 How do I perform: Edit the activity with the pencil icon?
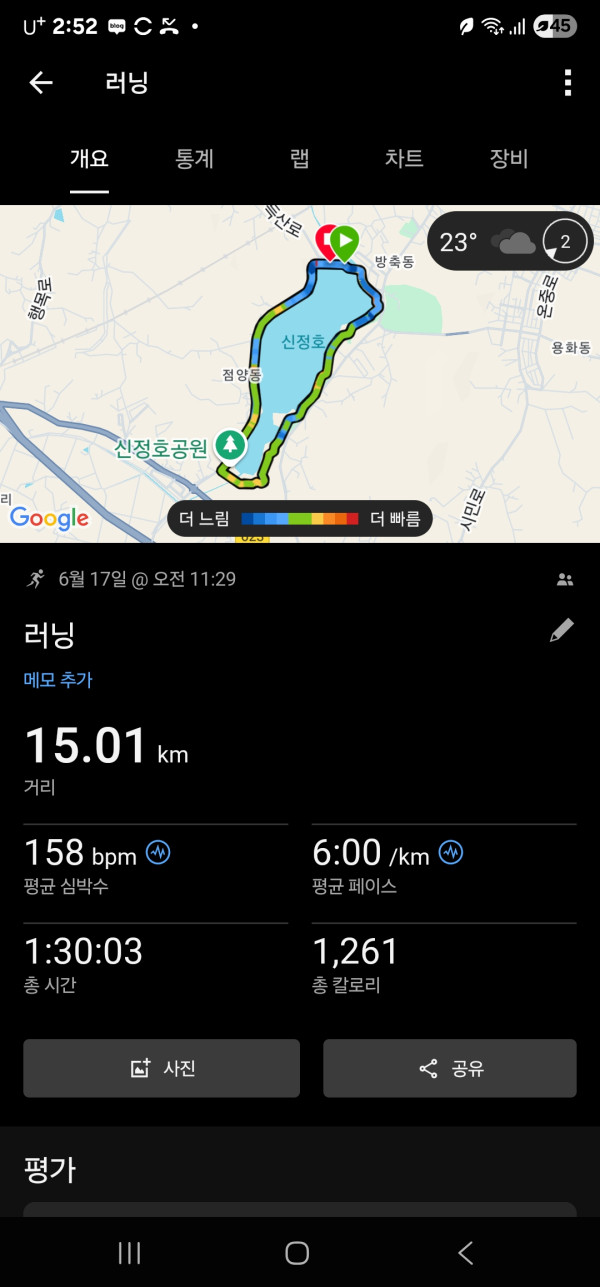(562, 630)
